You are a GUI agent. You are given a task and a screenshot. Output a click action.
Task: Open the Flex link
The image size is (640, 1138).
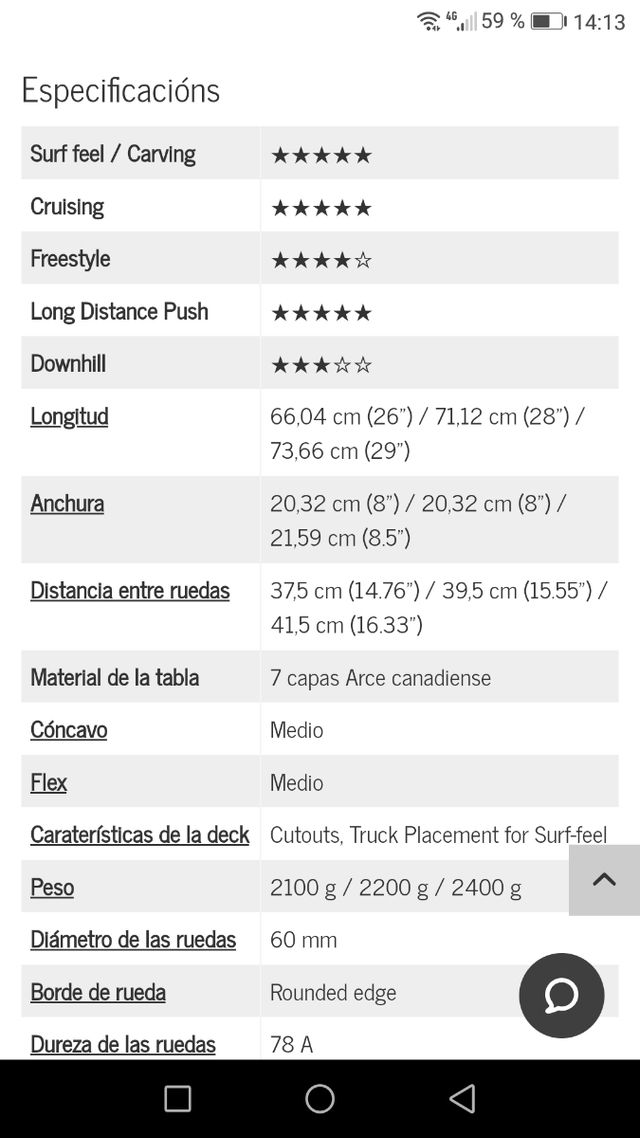coord(48,782)
